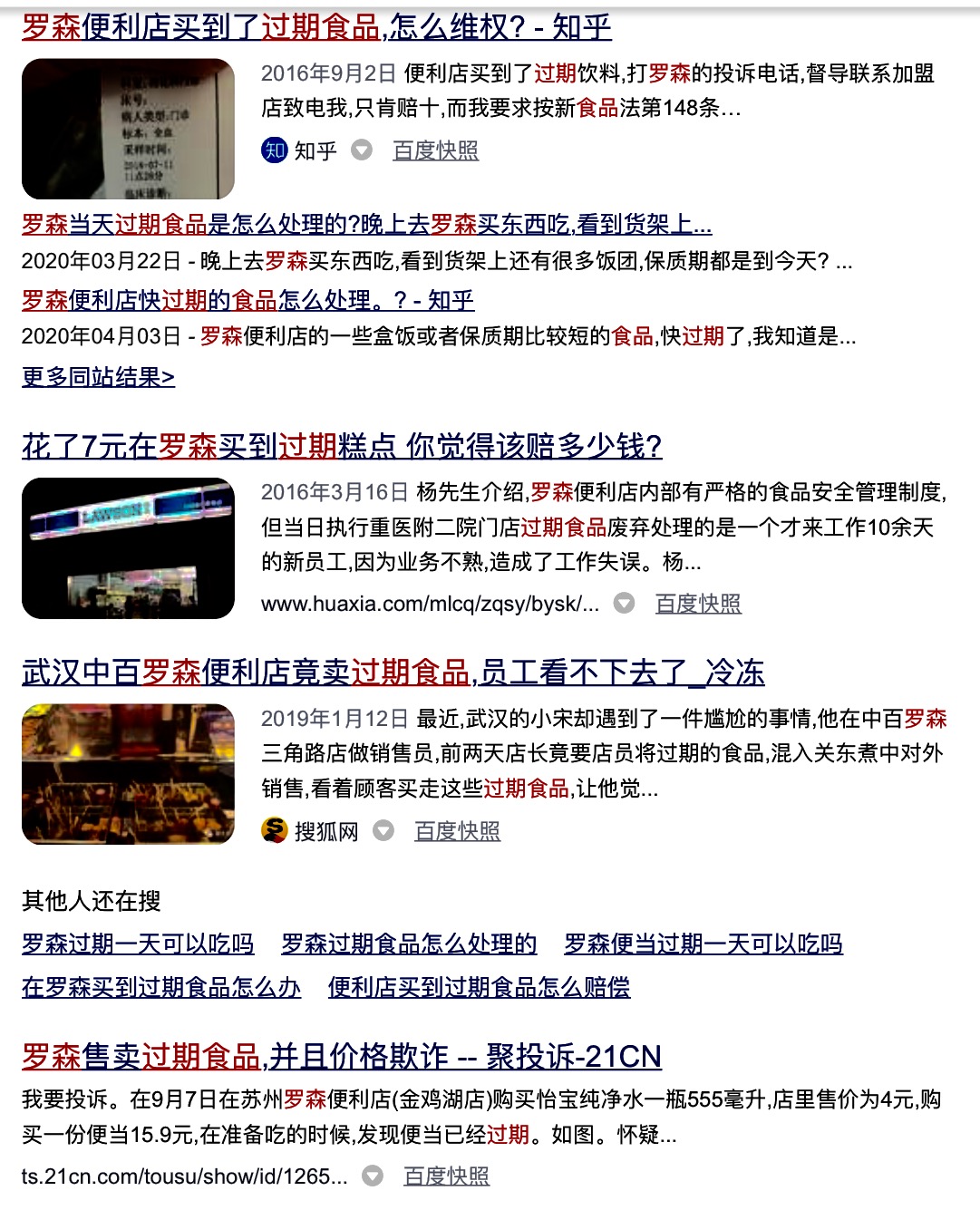Search the suggestion 罗森过期一天可以吃吗
Screen dimensions: 980x1210
click(x=138, y=944)
